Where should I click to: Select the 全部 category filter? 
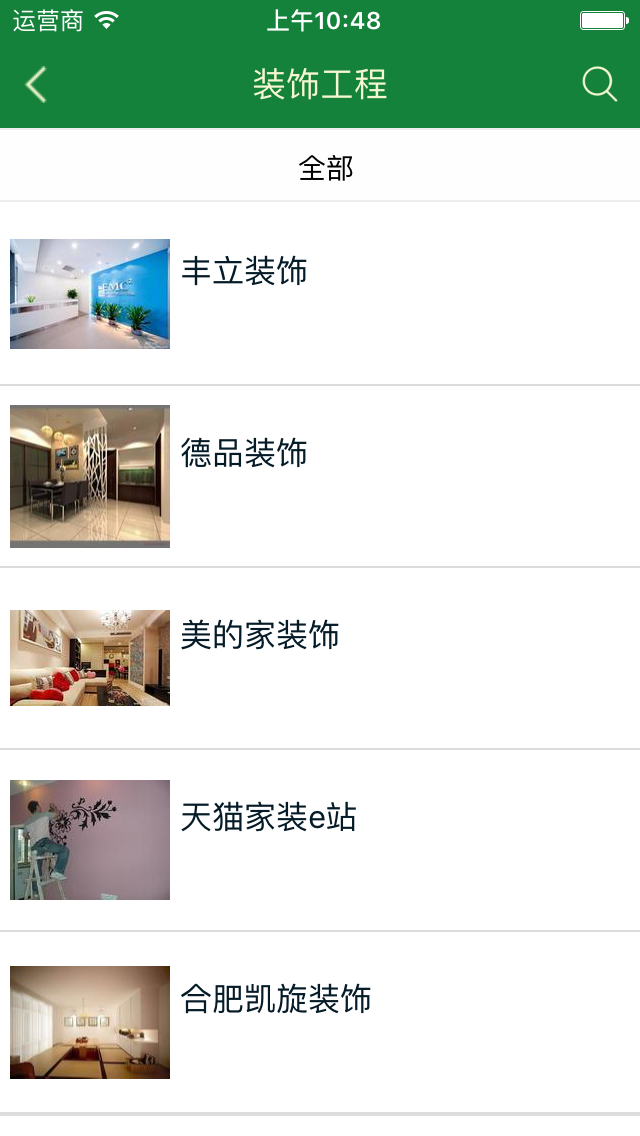click(x=326, y=168)
